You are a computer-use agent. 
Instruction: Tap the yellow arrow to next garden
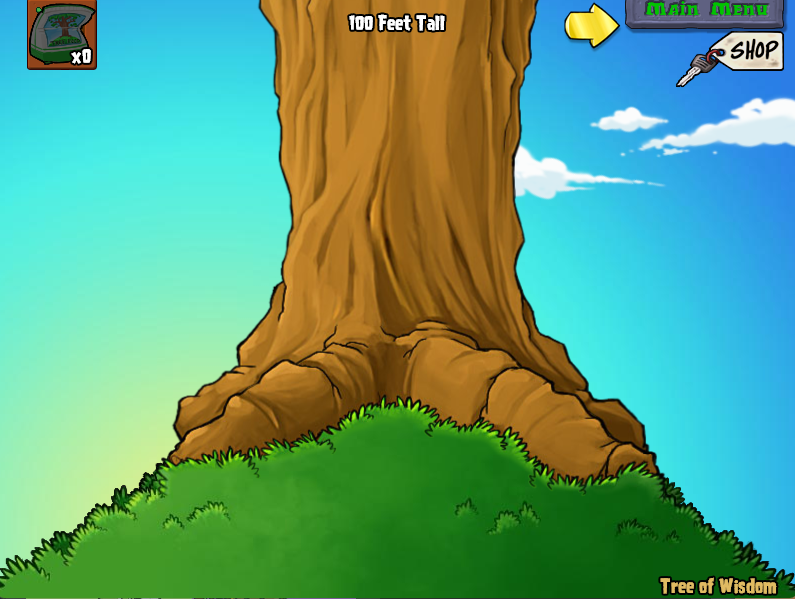[592, 25]
